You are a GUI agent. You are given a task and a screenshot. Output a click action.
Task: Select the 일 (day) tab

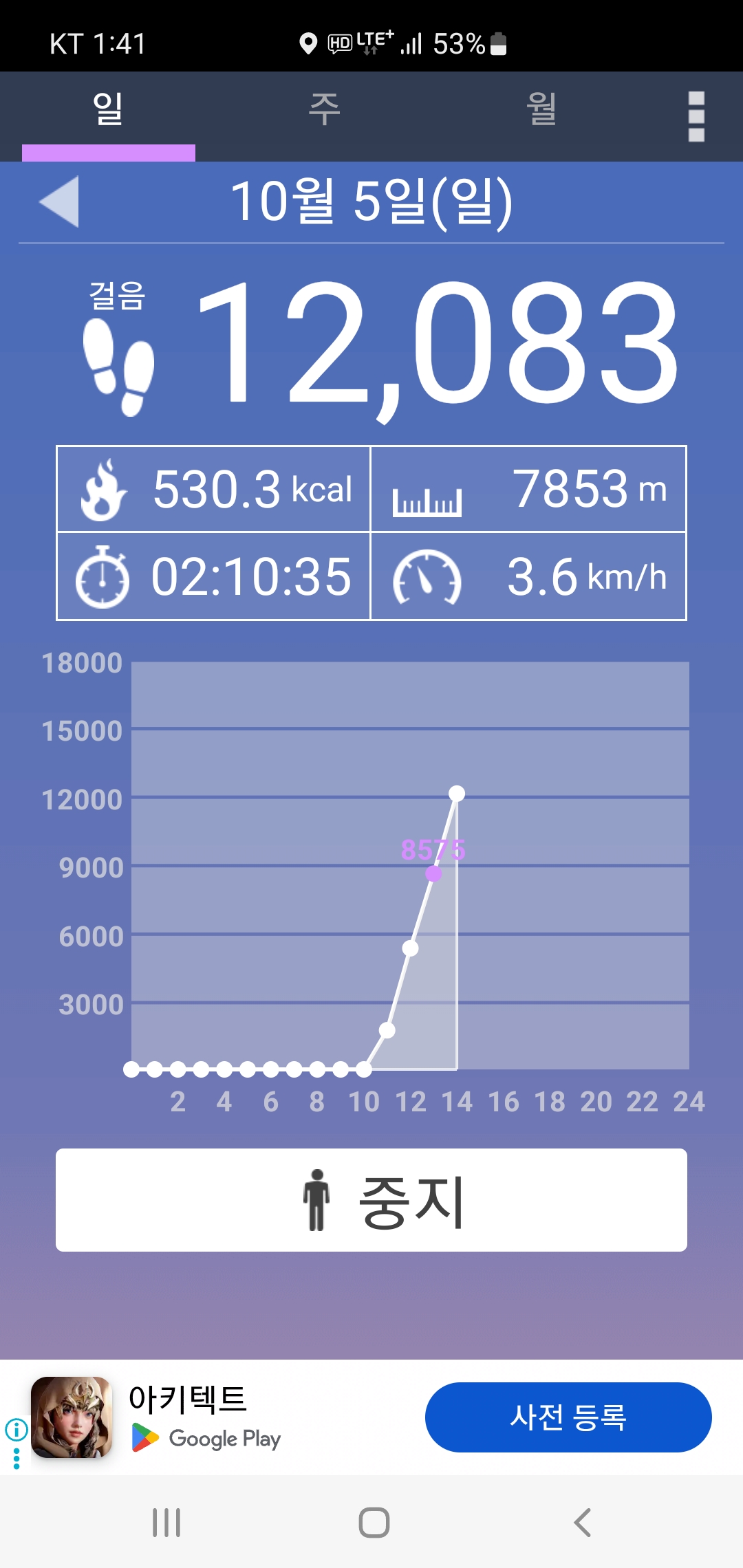pyautogui.click(x=109, y=110)
